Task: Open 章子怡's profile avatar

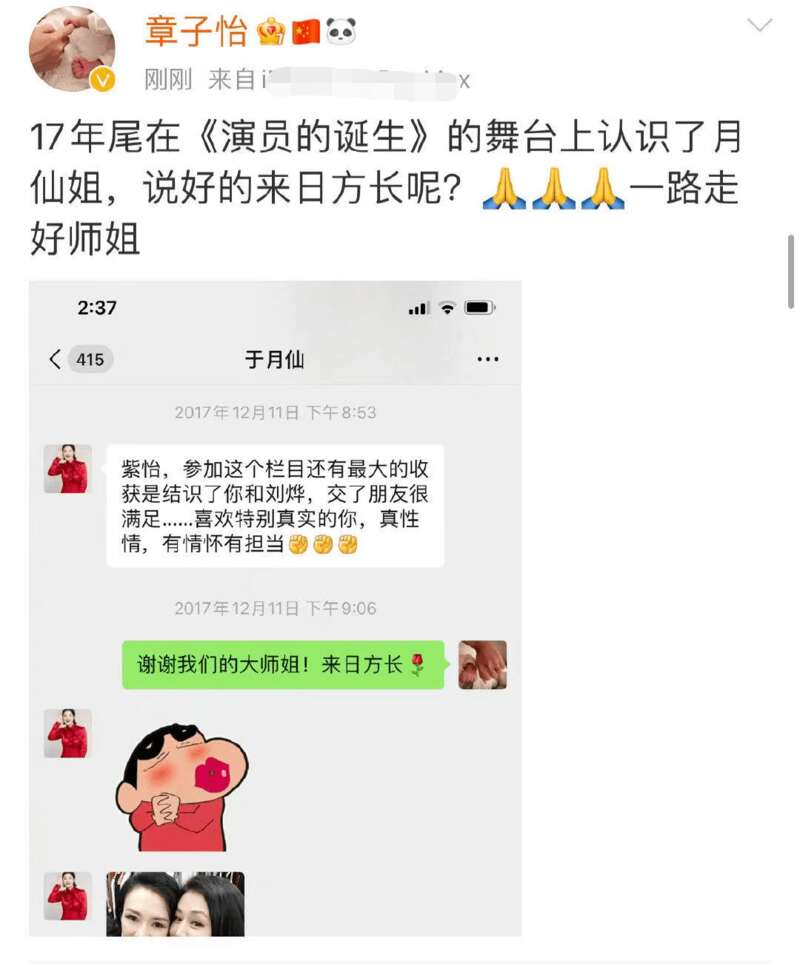Action: click(x=72, y=48)
